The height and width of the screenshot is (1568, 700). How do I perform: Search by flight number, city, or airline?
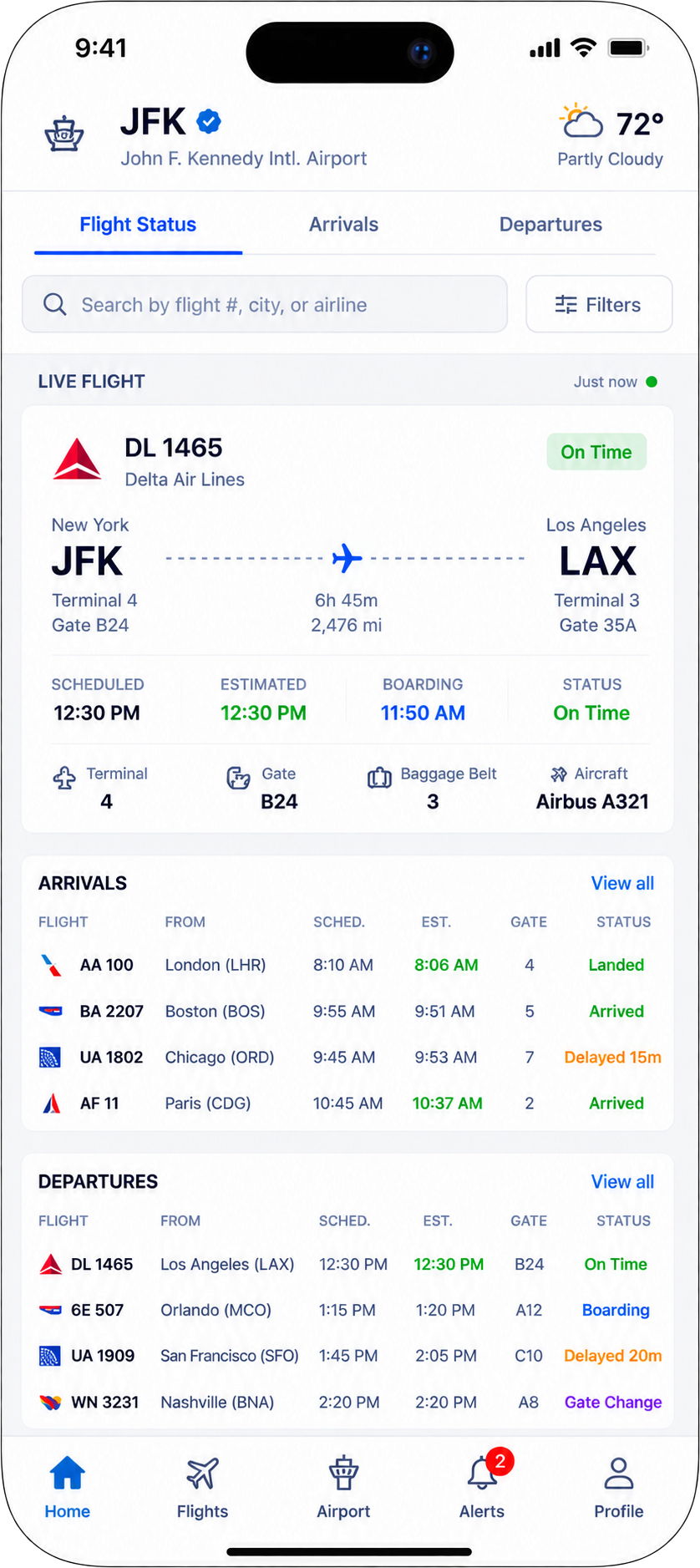pyautogui.click(x=265, y=304)
